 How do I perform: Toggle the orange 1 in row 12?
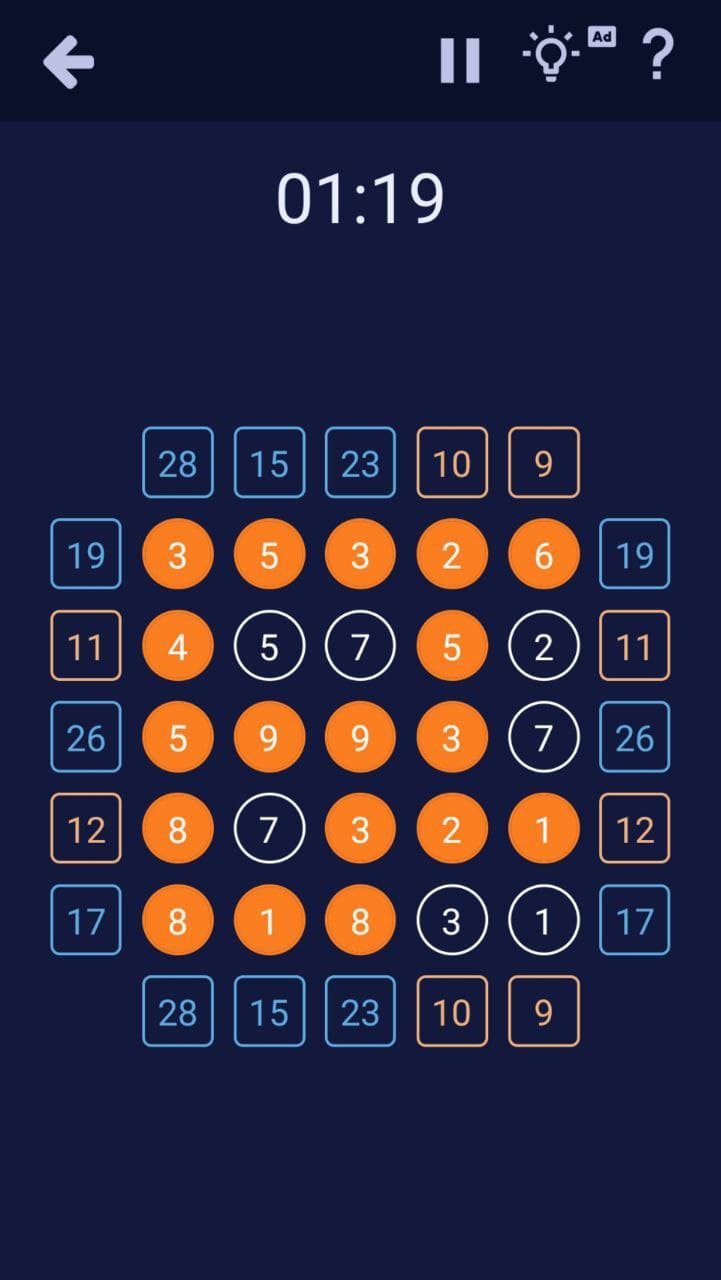[543, 829]
